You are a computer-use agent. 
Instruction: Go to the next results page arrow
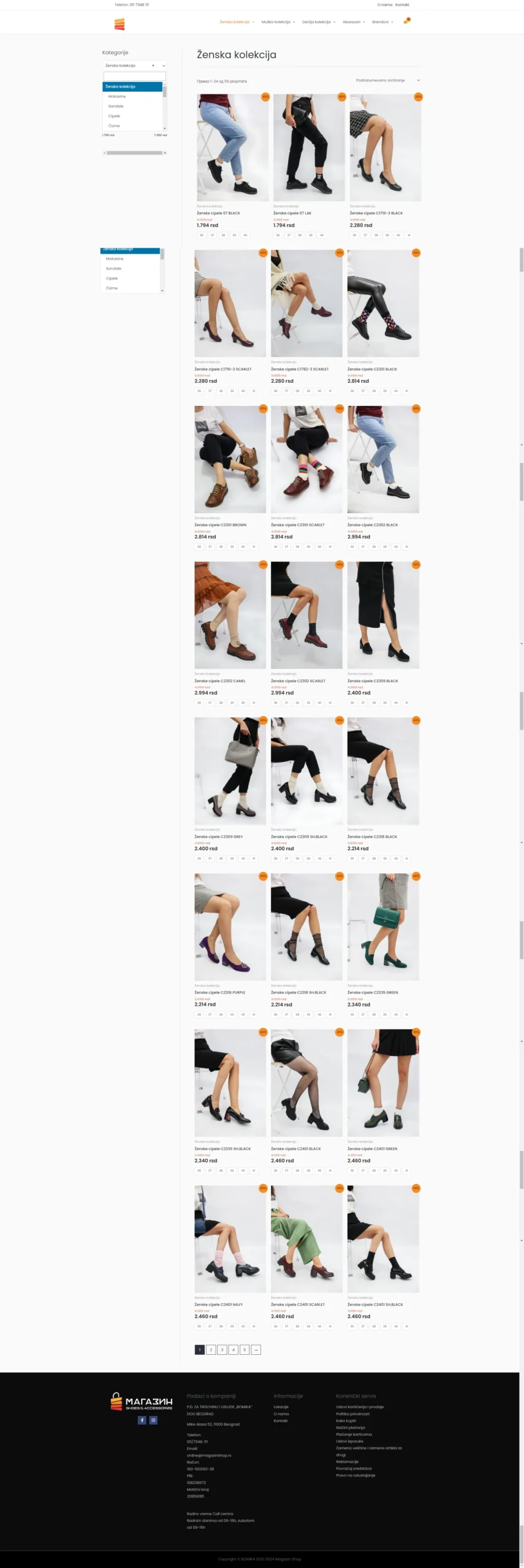[256, 1349]
